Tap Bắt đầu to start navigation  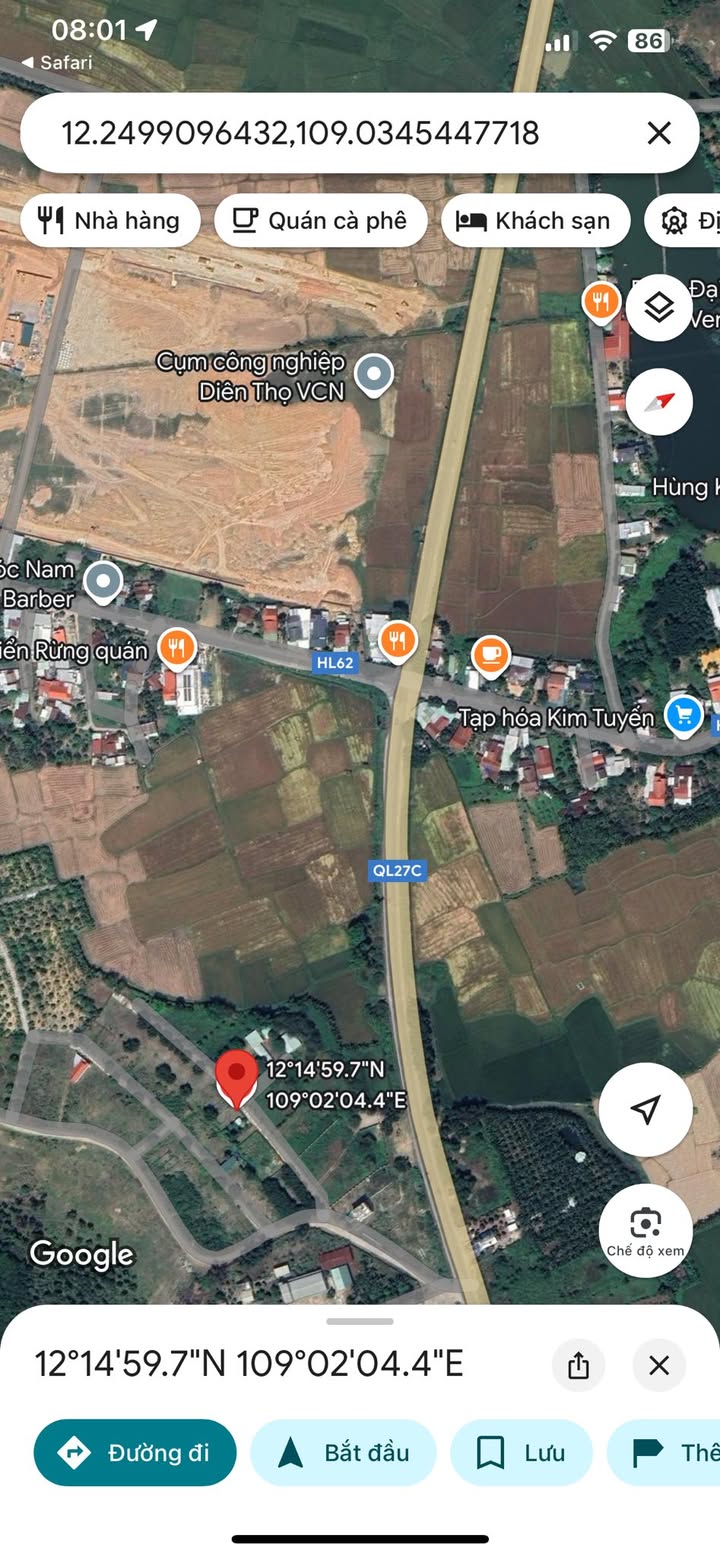[x=343, y=1452]
